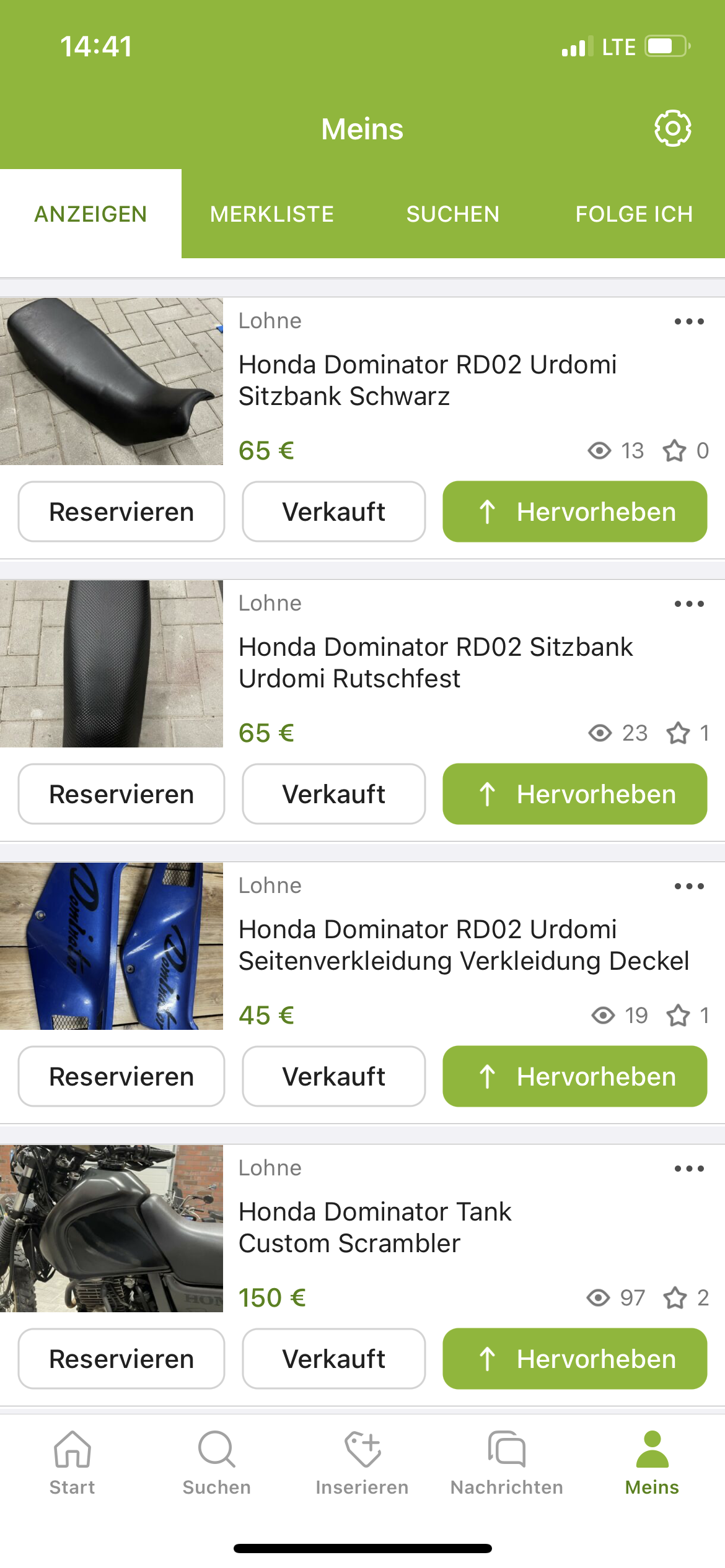Highlight the Dominator Tank Custom Scrambler listing
The height and width of the screenshot is (1568, 725).
coord(574,1359)
